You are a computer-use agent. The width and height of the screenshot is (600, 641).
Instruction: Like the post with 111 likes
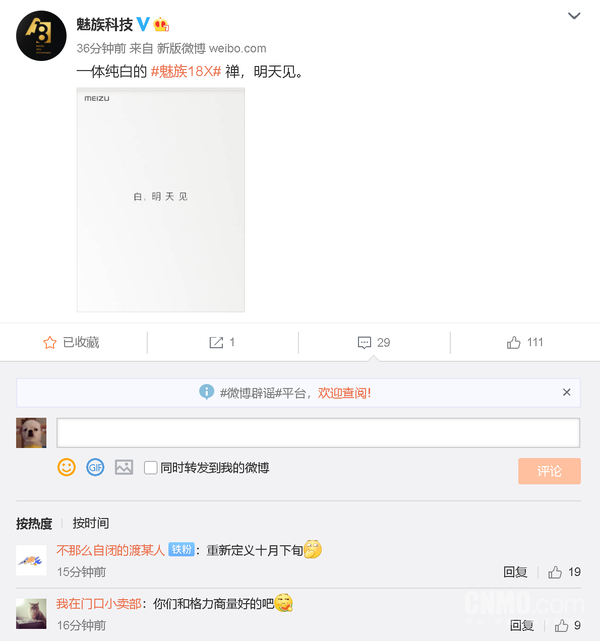pyautogui.click(x=525, y=342)
